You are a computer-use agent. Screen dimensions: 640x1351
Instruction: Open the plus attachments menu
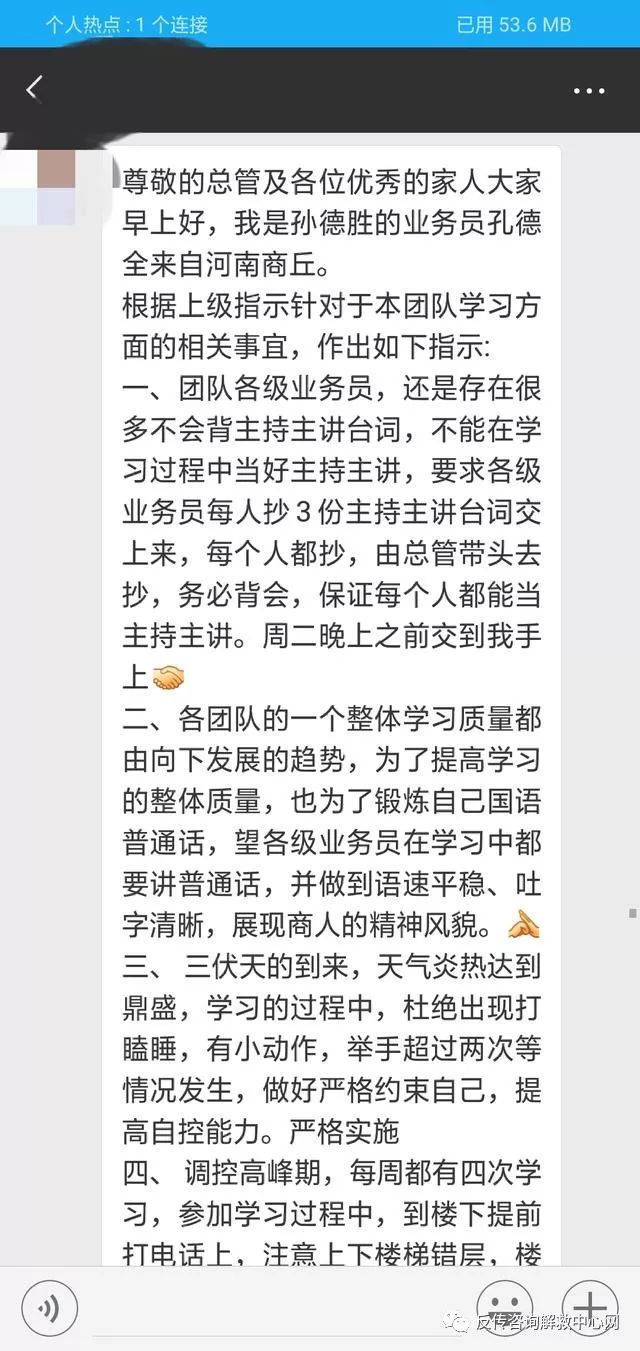click(591, 1305)
